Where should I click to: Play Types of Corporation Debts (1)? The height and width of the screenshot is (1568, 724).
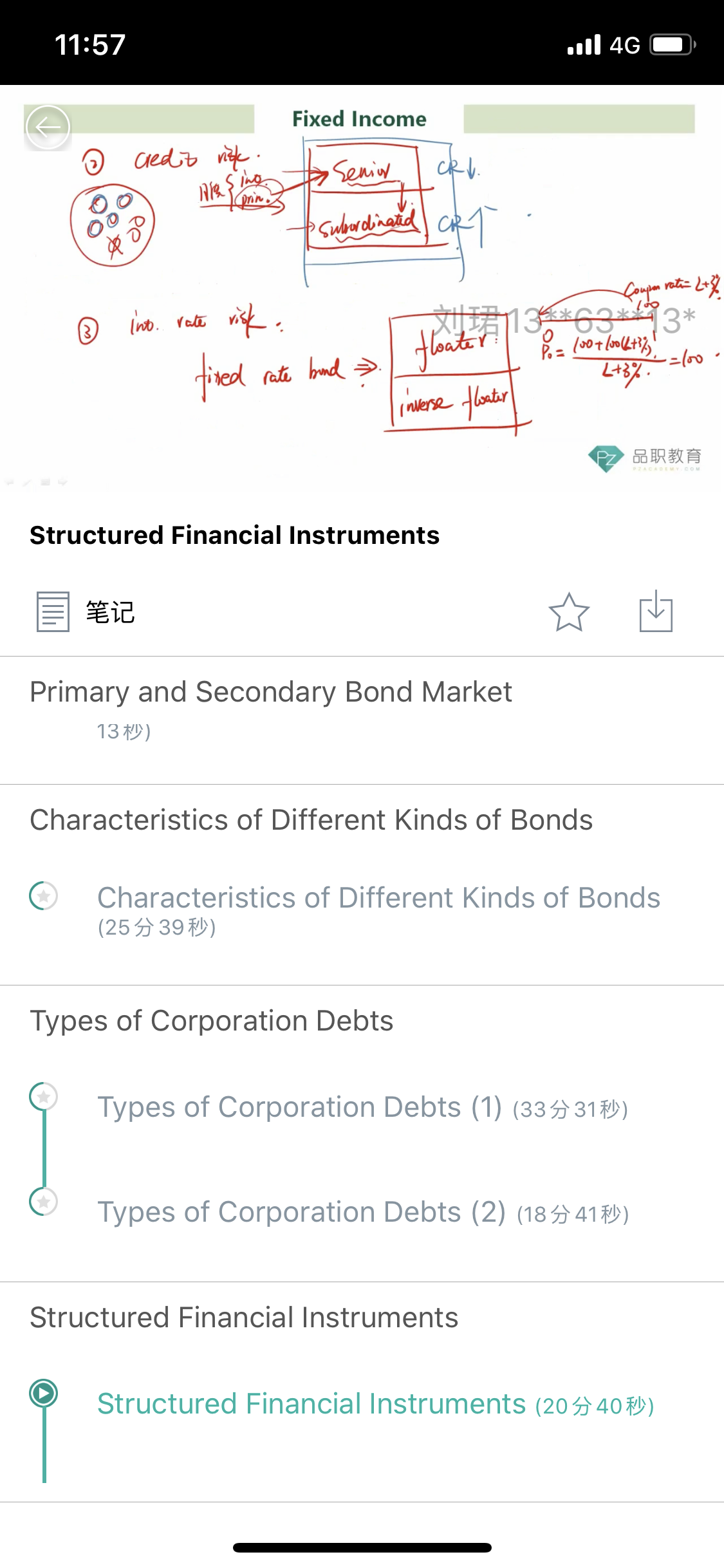[362, 1107]
